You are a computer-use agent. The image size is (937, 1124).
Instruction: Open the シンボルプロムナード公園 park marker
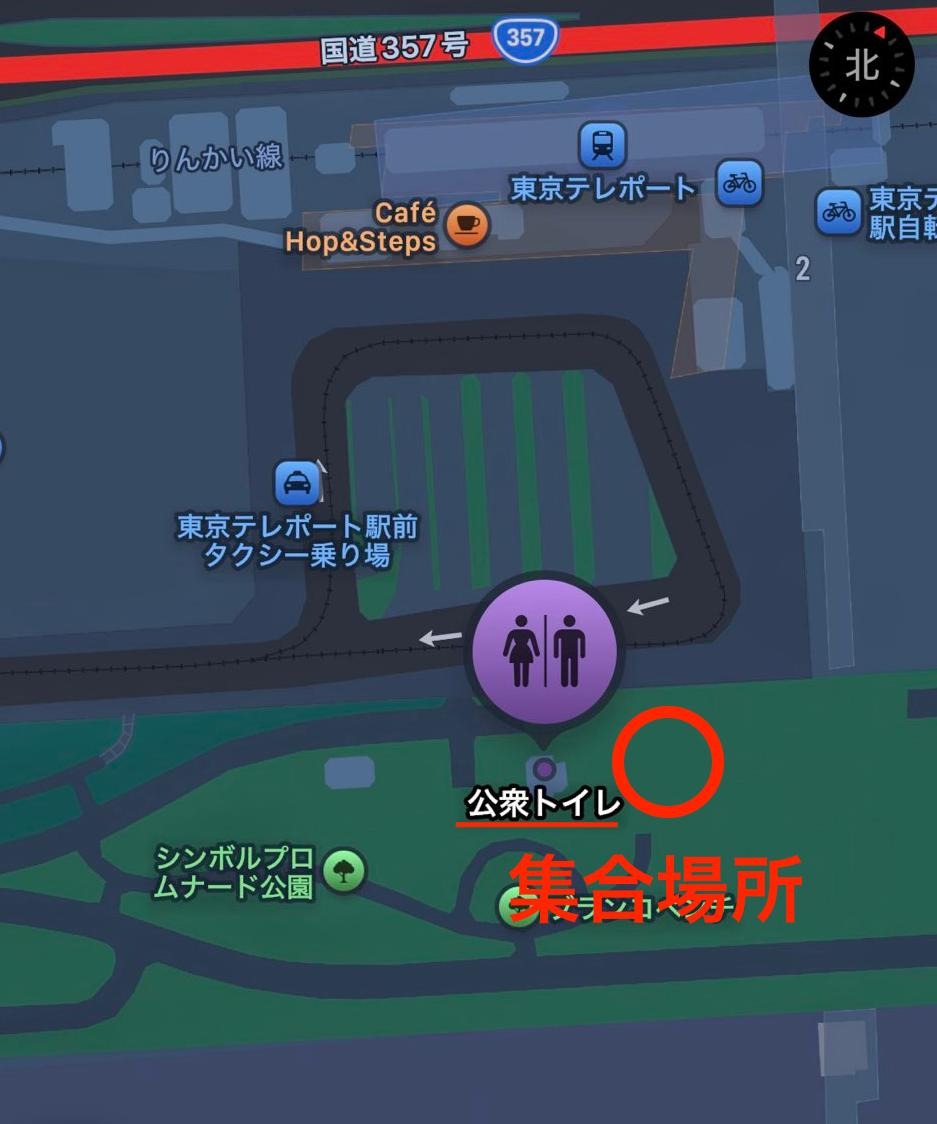pos(344,871)
